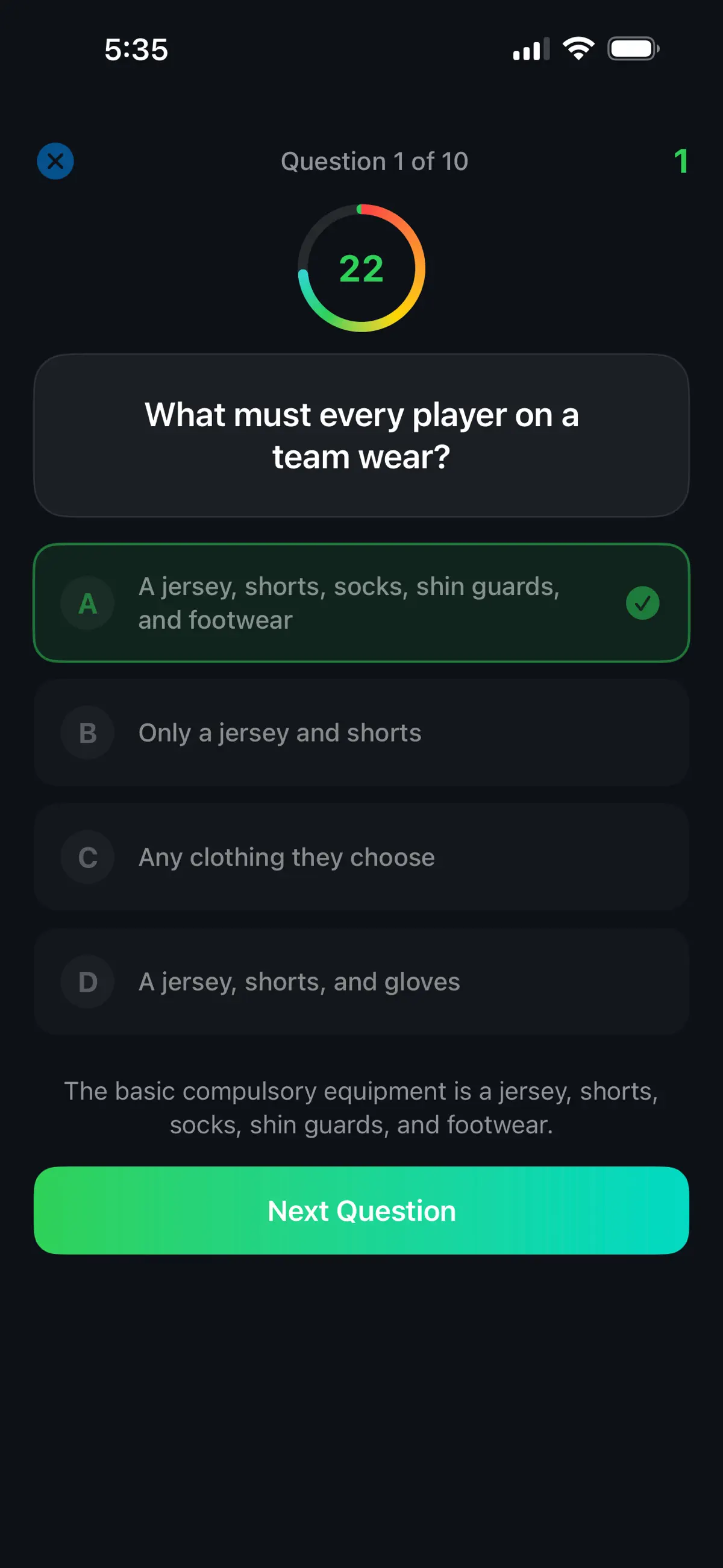
Task: Tap answer D, jersey, shorts, and gloves
Action: (x=361, y=982)
